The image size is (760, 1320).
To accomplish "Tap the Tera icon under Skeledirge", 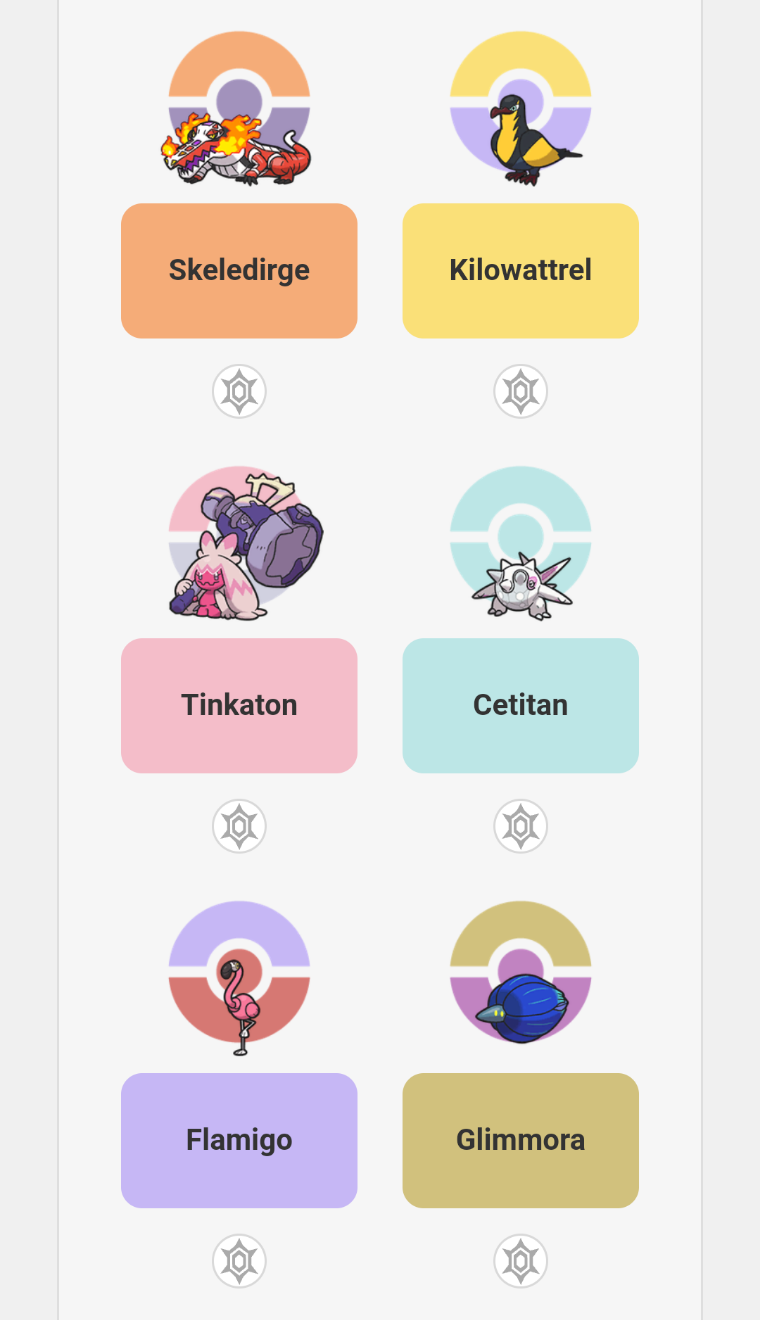I will point(239,391).
